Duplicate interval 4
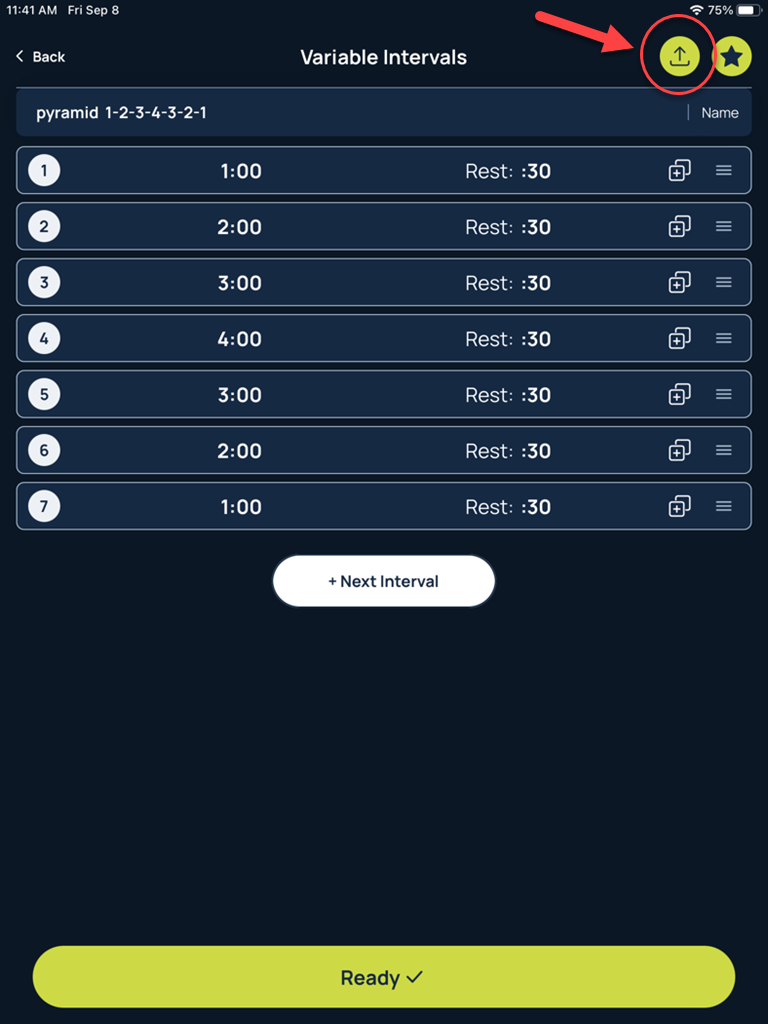768x1024 pixels. [679, 339]
